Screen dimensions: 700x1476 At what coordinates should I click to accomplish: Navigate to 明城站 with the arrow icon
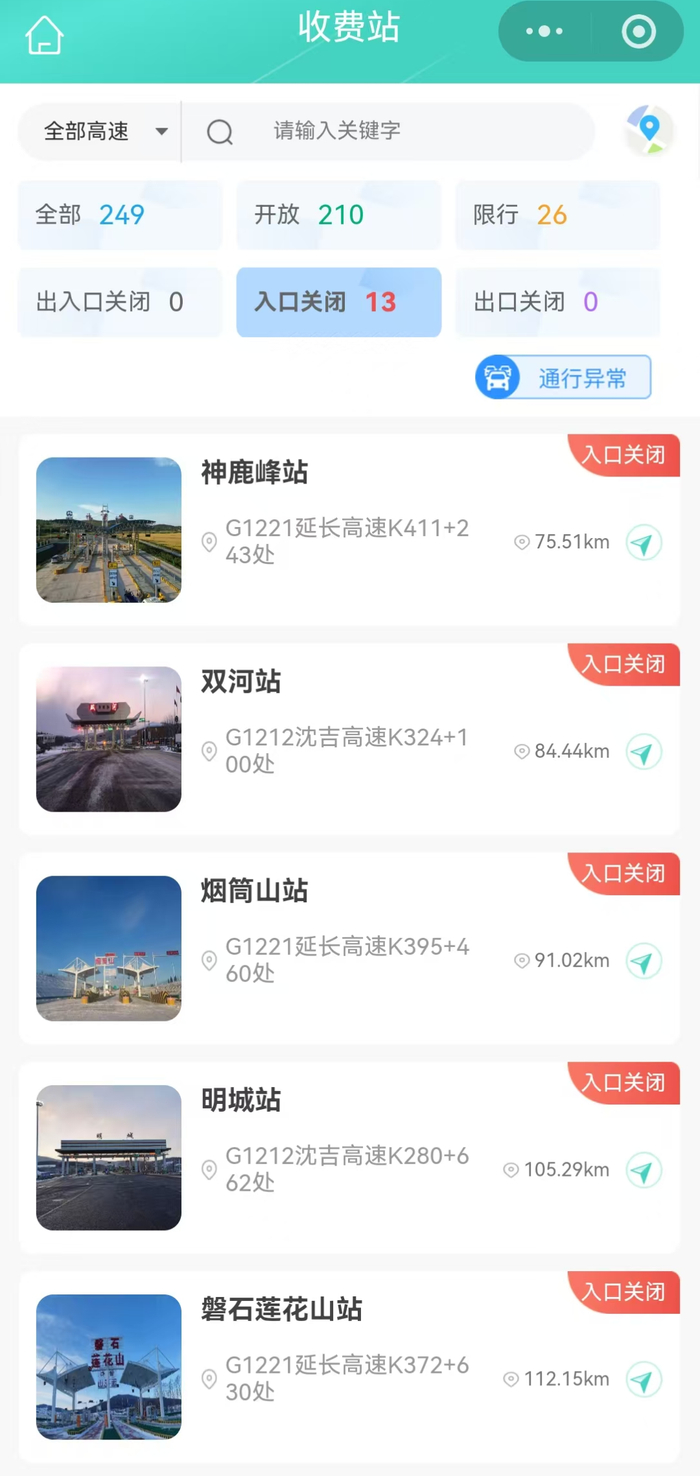tap(644, 1170)
